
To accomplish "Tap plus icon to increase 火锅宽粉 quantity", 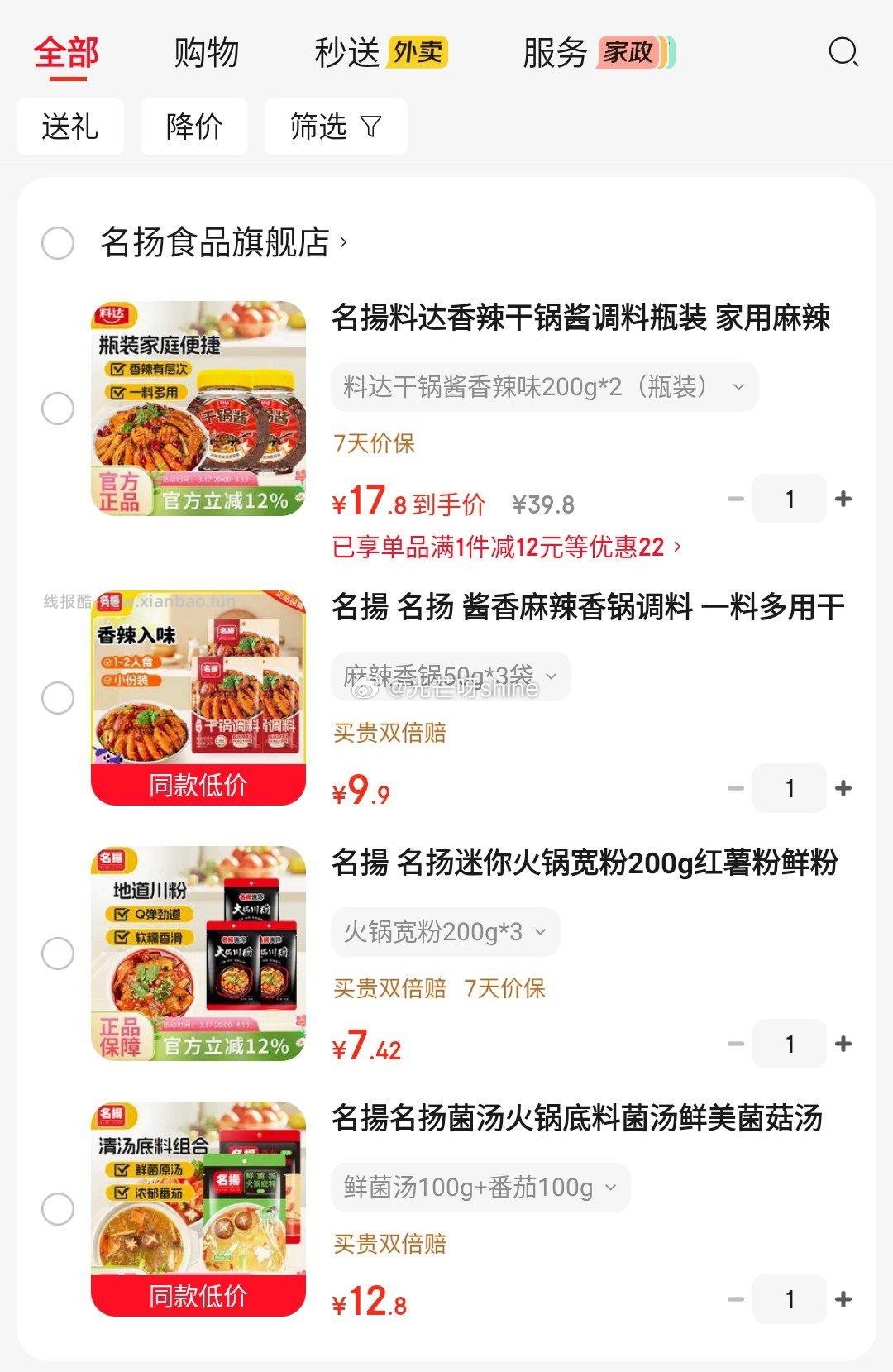I will 843,1044.
